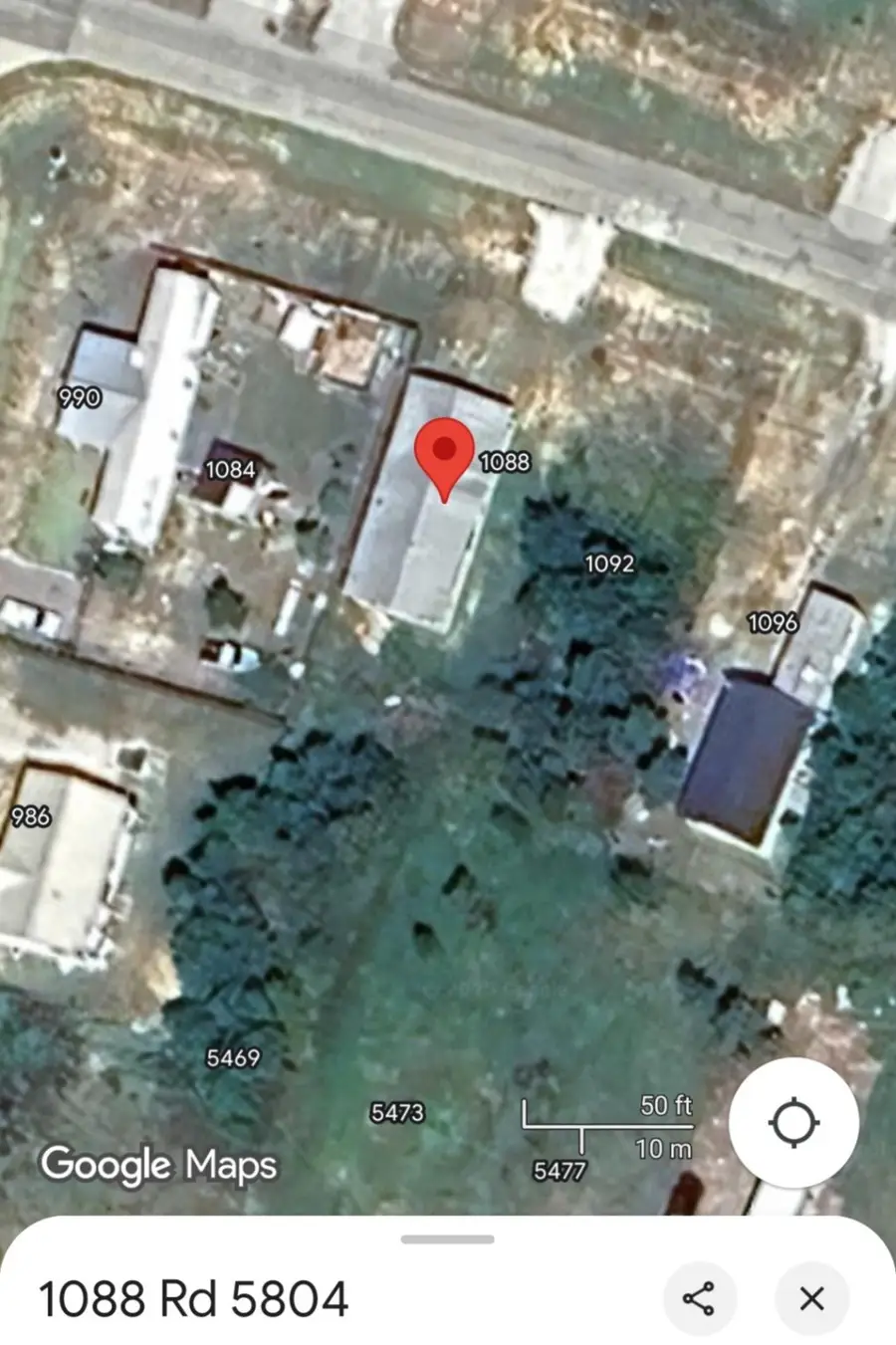Center the map on my location

point(793,1123)
